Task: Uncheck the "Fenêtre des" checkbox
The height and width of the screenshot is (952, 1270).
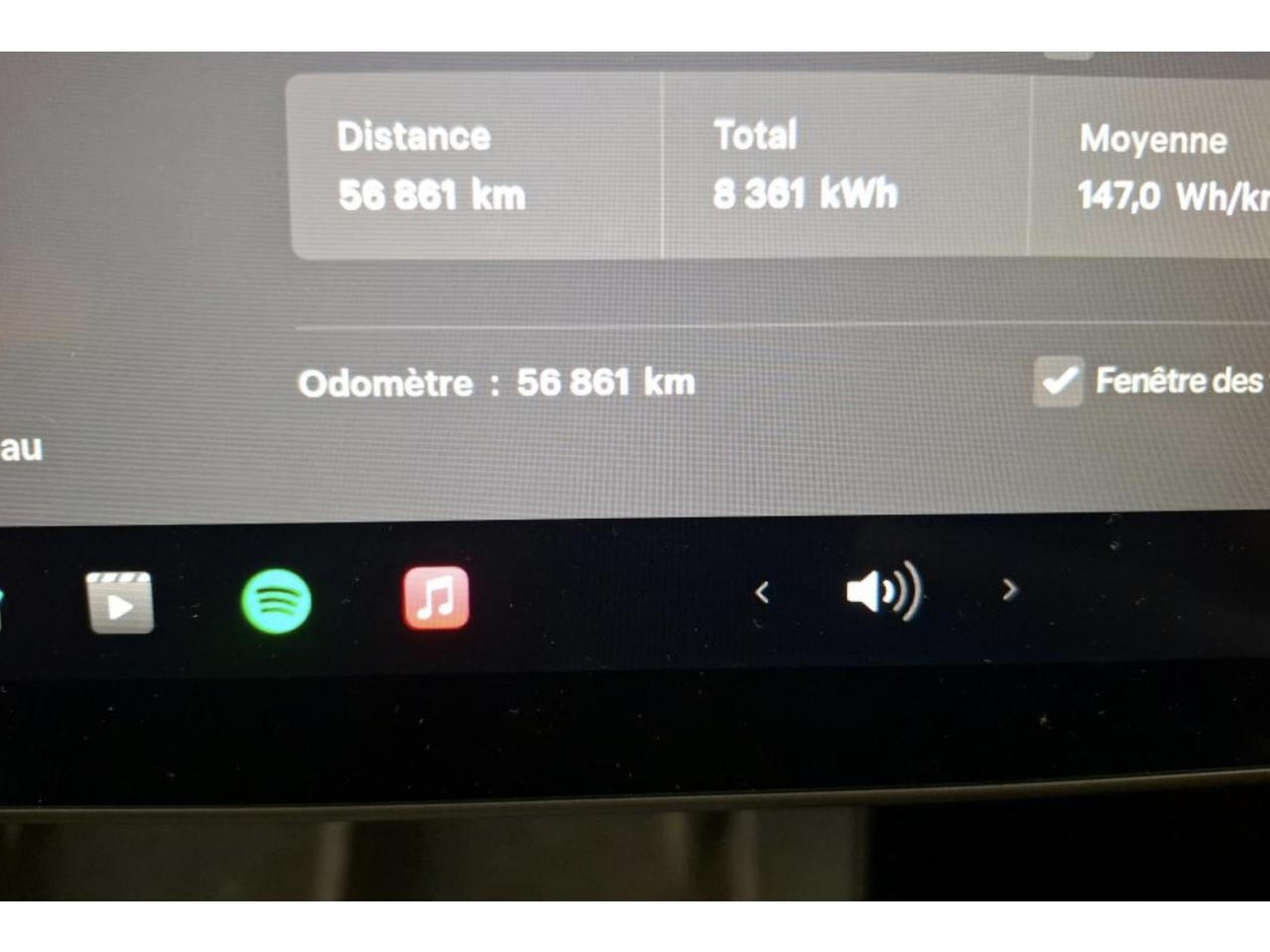Action: coord(1058,381)
